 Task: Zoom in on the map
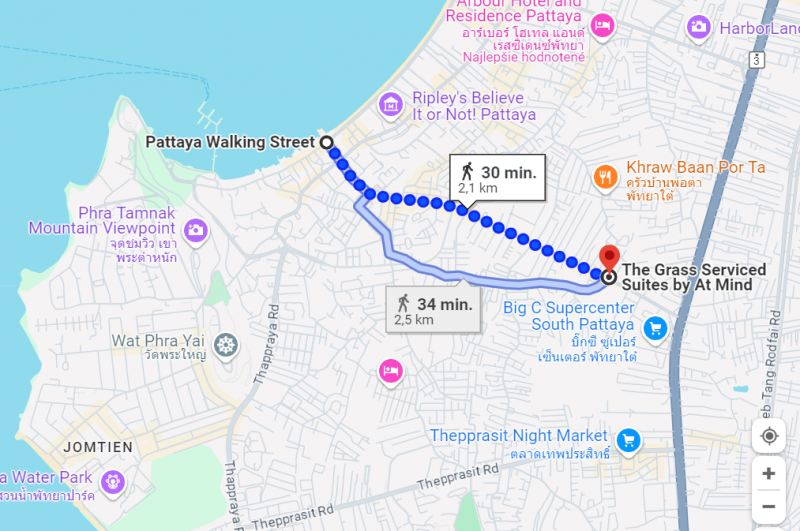pos(768,473)
